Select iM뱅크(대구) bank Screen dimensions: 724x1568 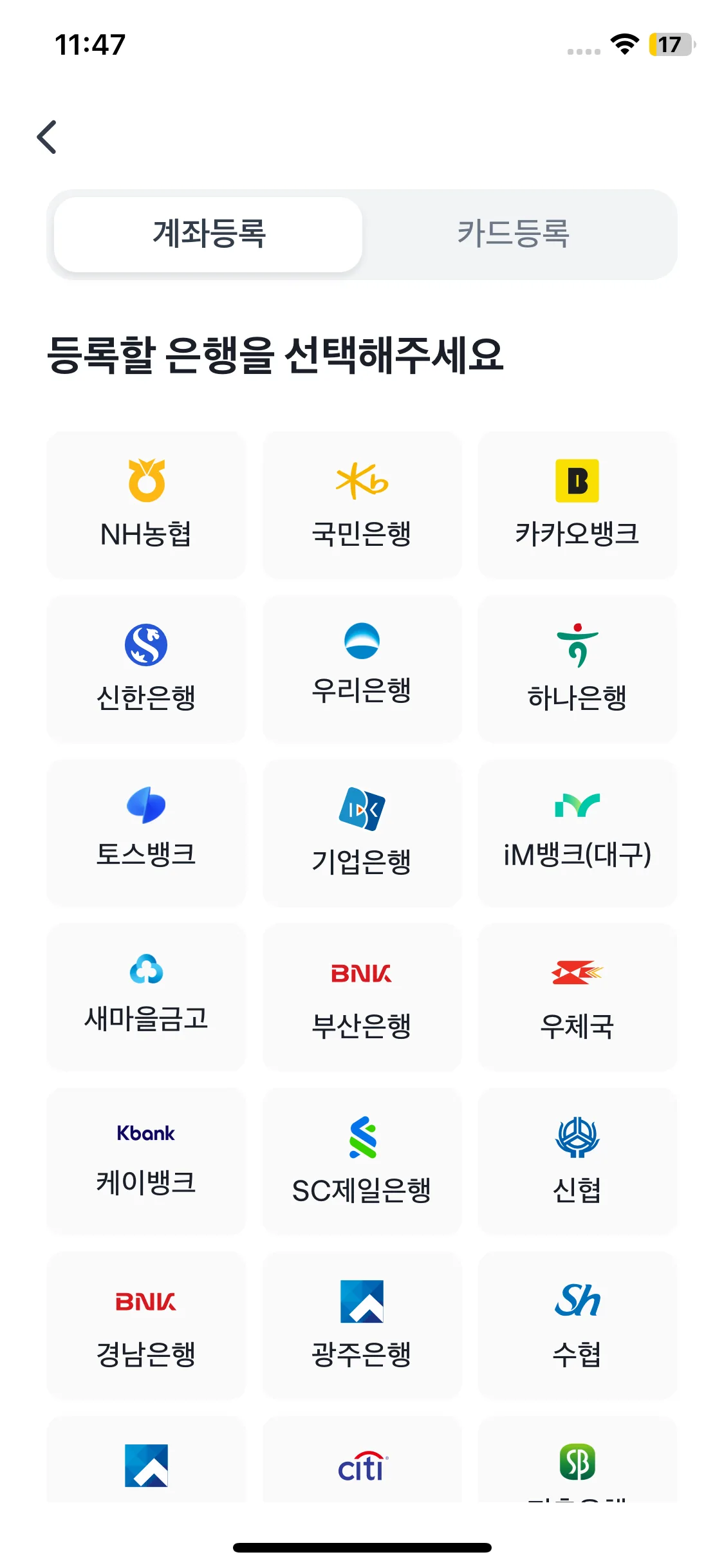coord(577,833)
